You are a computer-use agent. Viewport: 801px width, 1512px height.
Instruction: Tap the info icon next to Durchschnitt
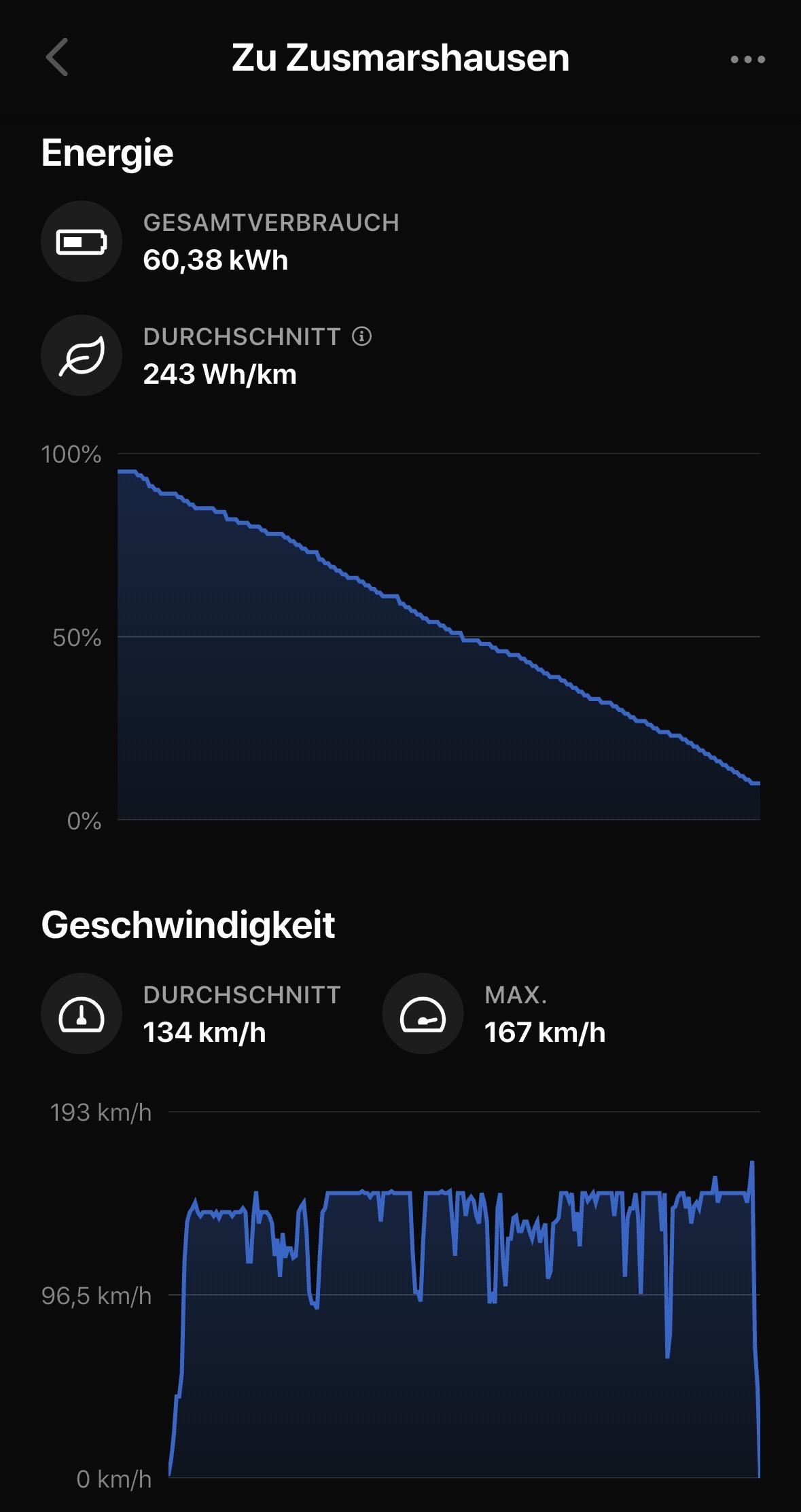[x=362, y=336]
